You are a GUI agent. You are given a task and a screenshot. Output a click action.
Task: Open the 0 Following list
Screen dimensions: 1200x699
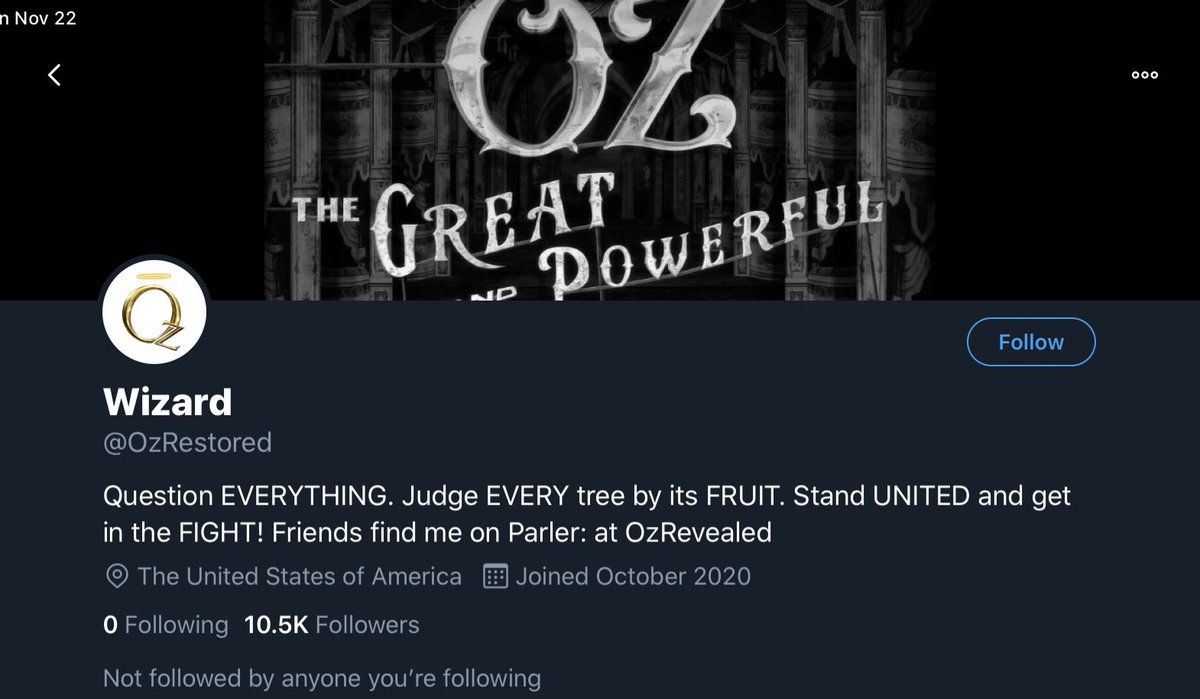pyautogui.click(x=165, y=625)
